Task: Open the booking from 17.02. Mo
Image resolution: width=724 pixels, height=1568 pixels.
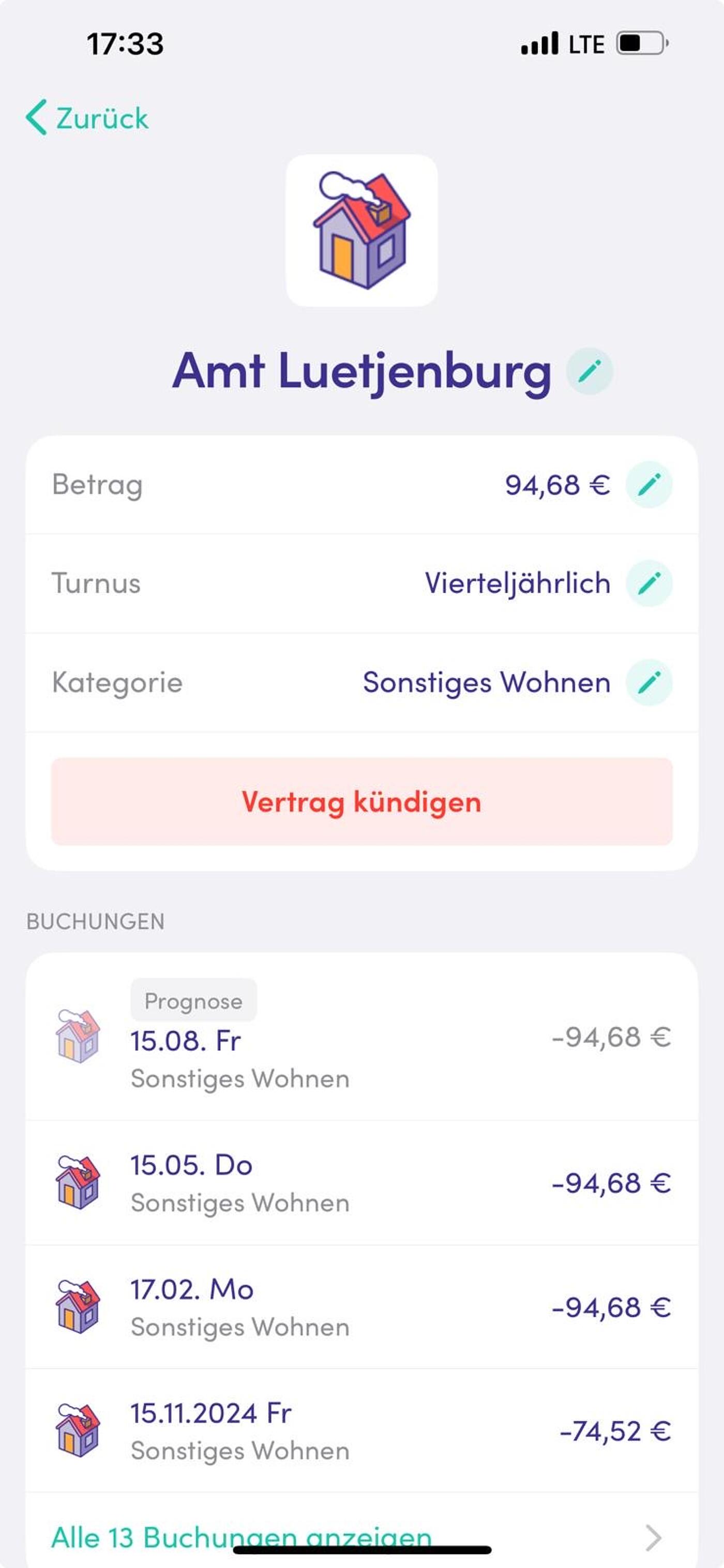Action: [x=361, y=1307]
